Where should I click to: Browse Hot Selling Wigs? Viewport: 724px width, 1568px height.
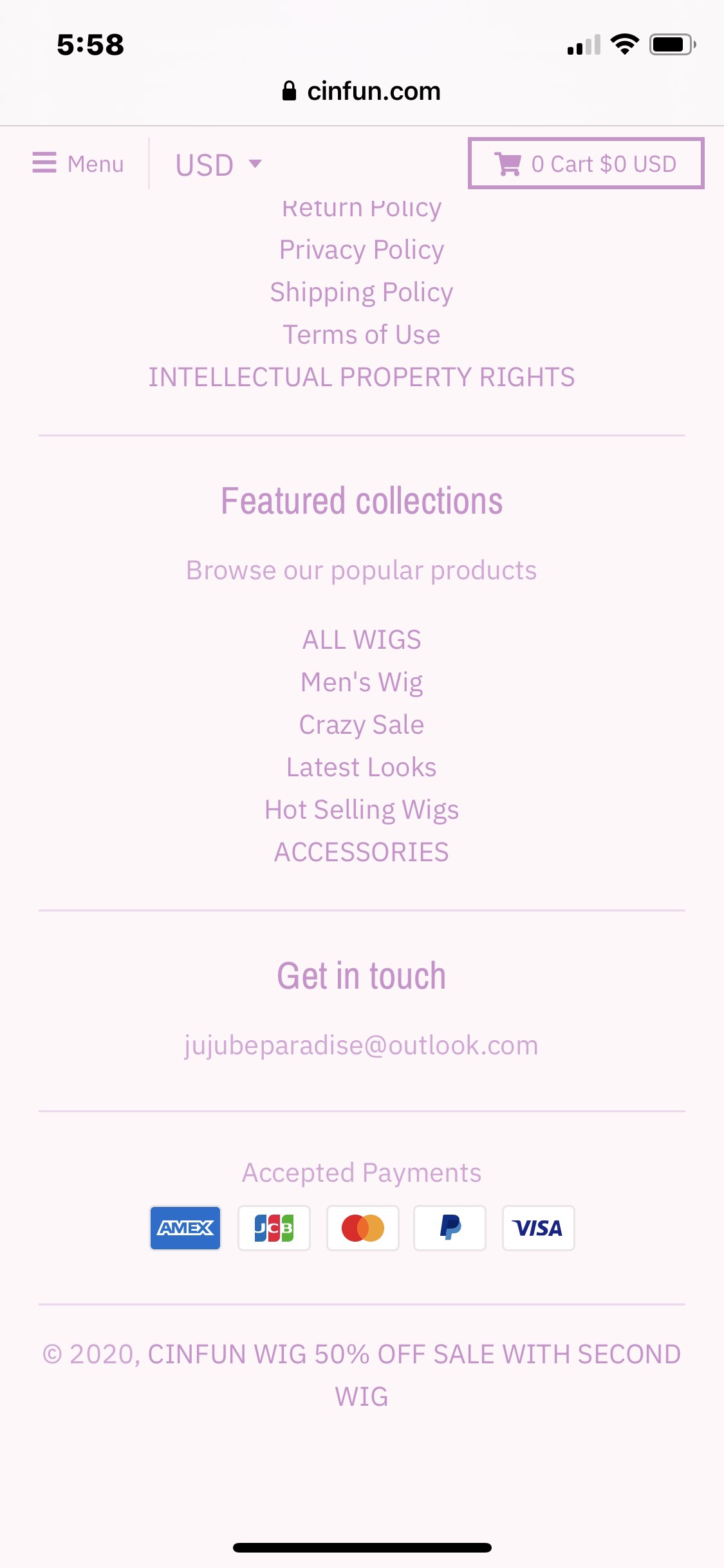(361, 810)
